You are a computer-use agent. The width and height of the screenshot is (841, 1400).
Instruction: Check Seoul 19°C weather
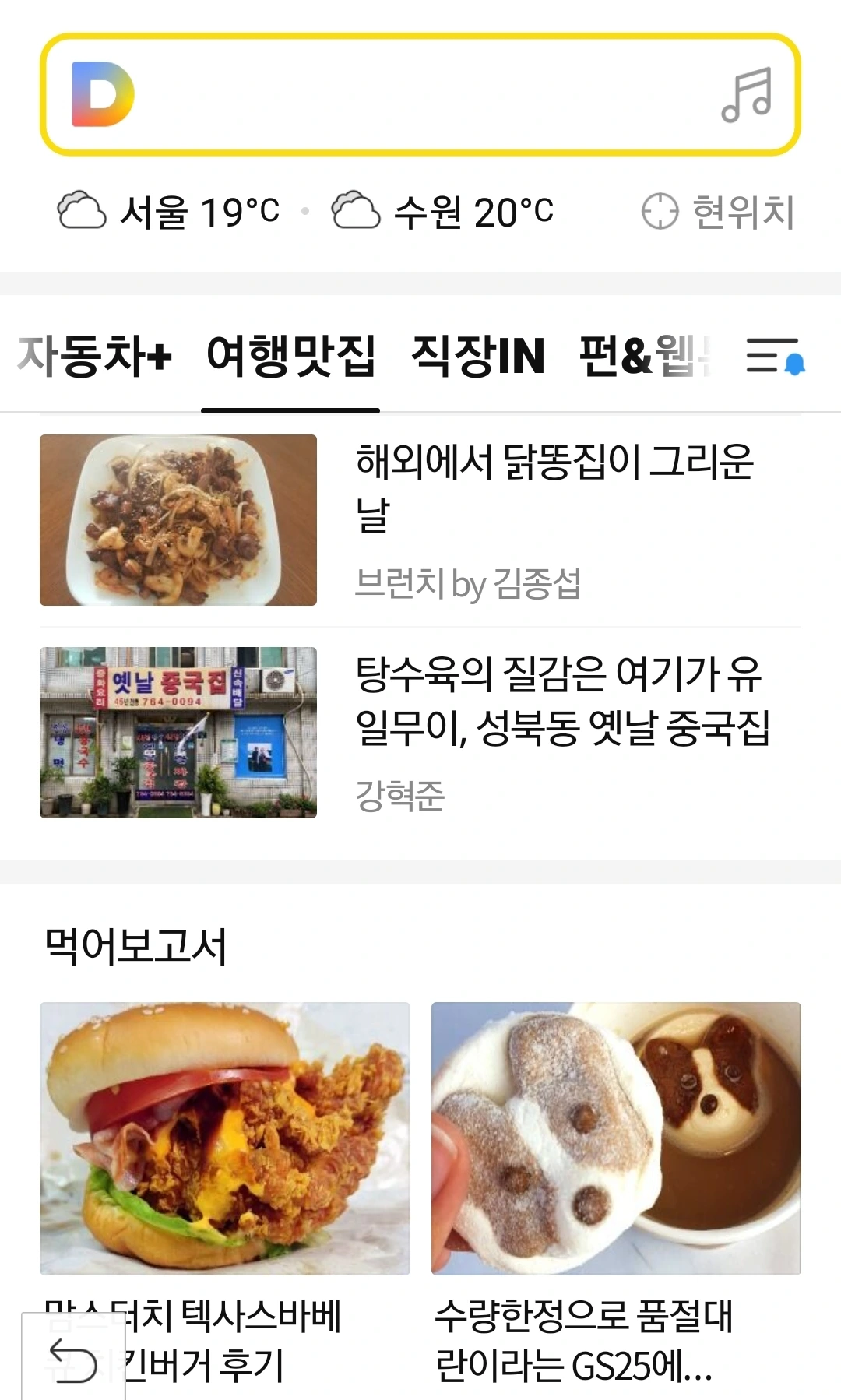tap(169, 211)
